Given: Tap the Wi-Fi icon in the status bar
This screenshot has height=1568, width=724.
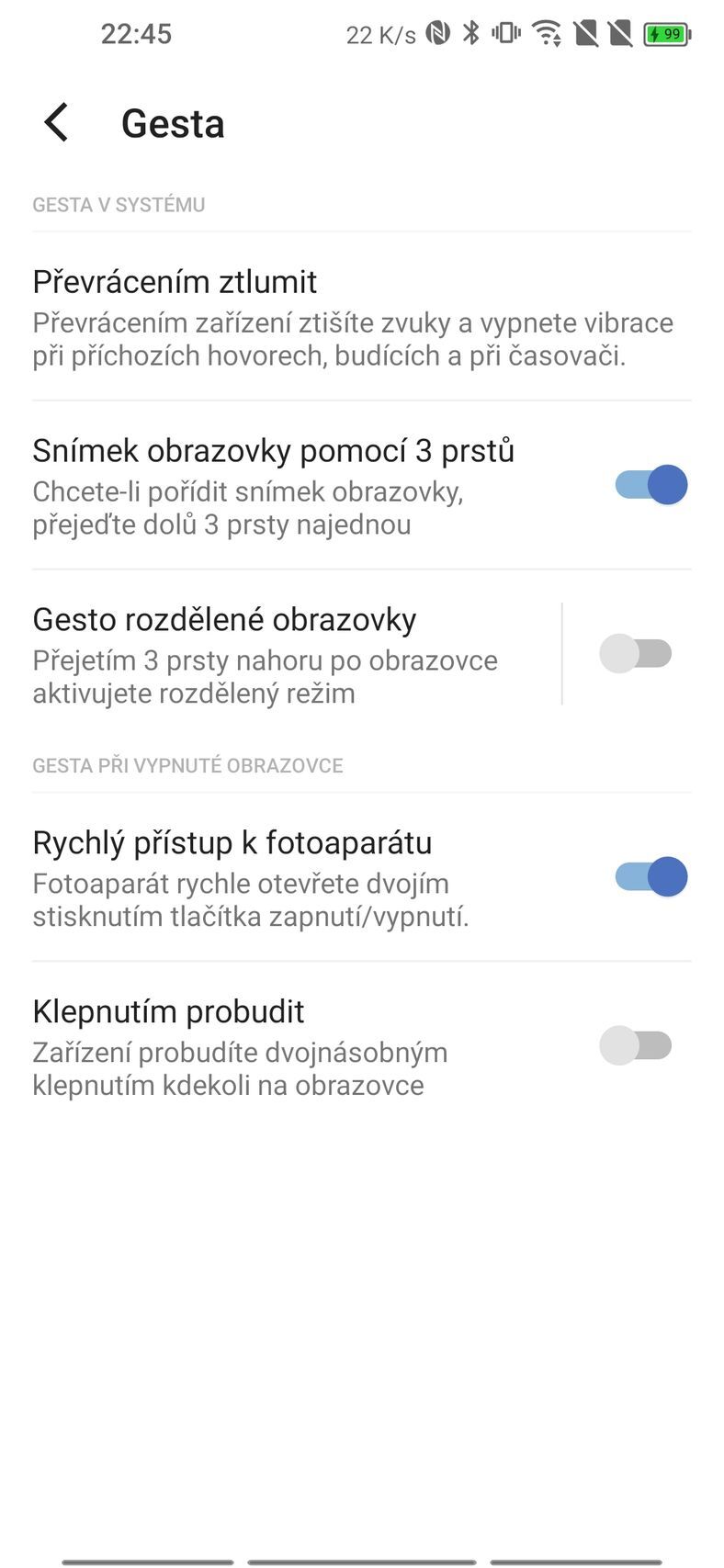Looking at the screenshot, I should pyautogui.click(x=545, y=32).
